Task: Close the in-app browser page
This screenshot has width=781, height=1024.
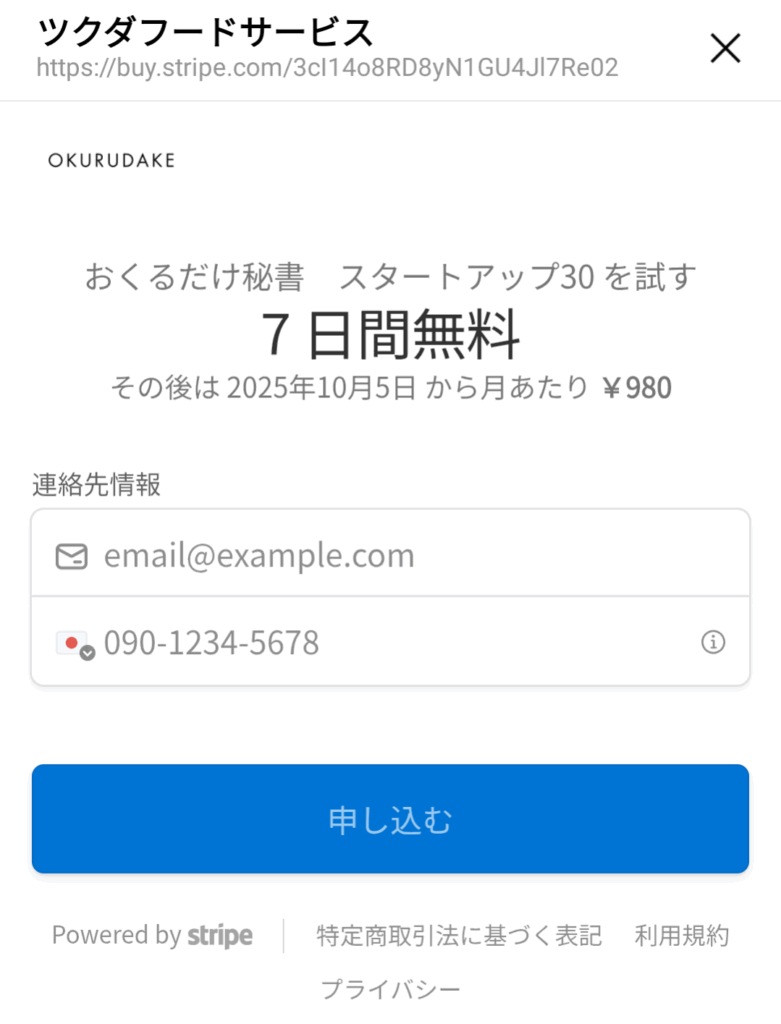Action: tap(725, 48)
